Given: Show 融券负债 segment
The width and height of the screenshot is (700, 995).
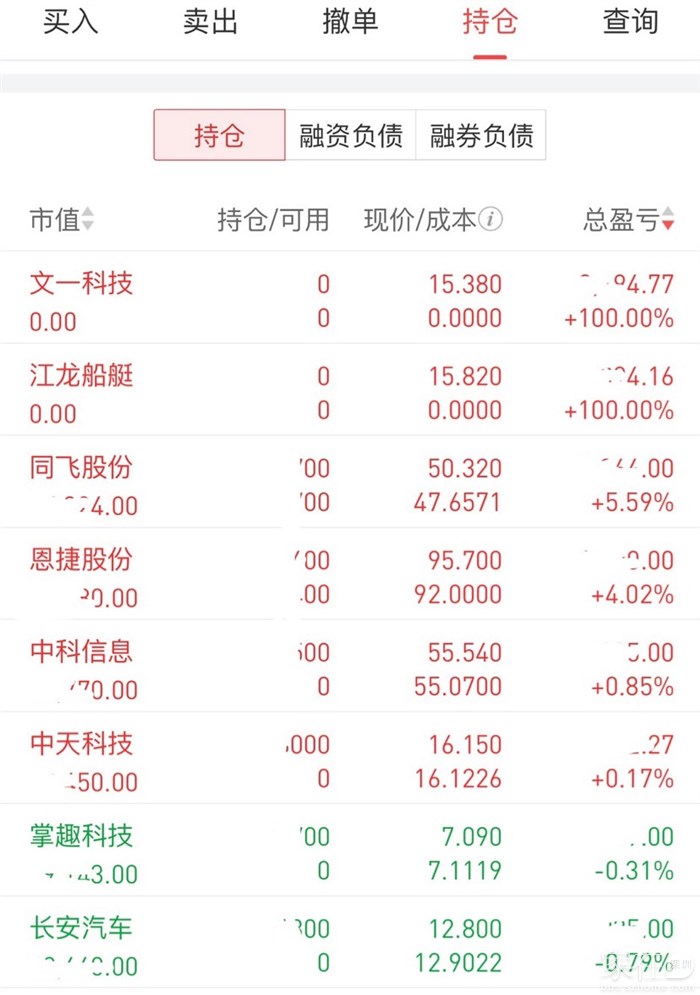Looking at the screenshot, I should [x=481, y=135].
